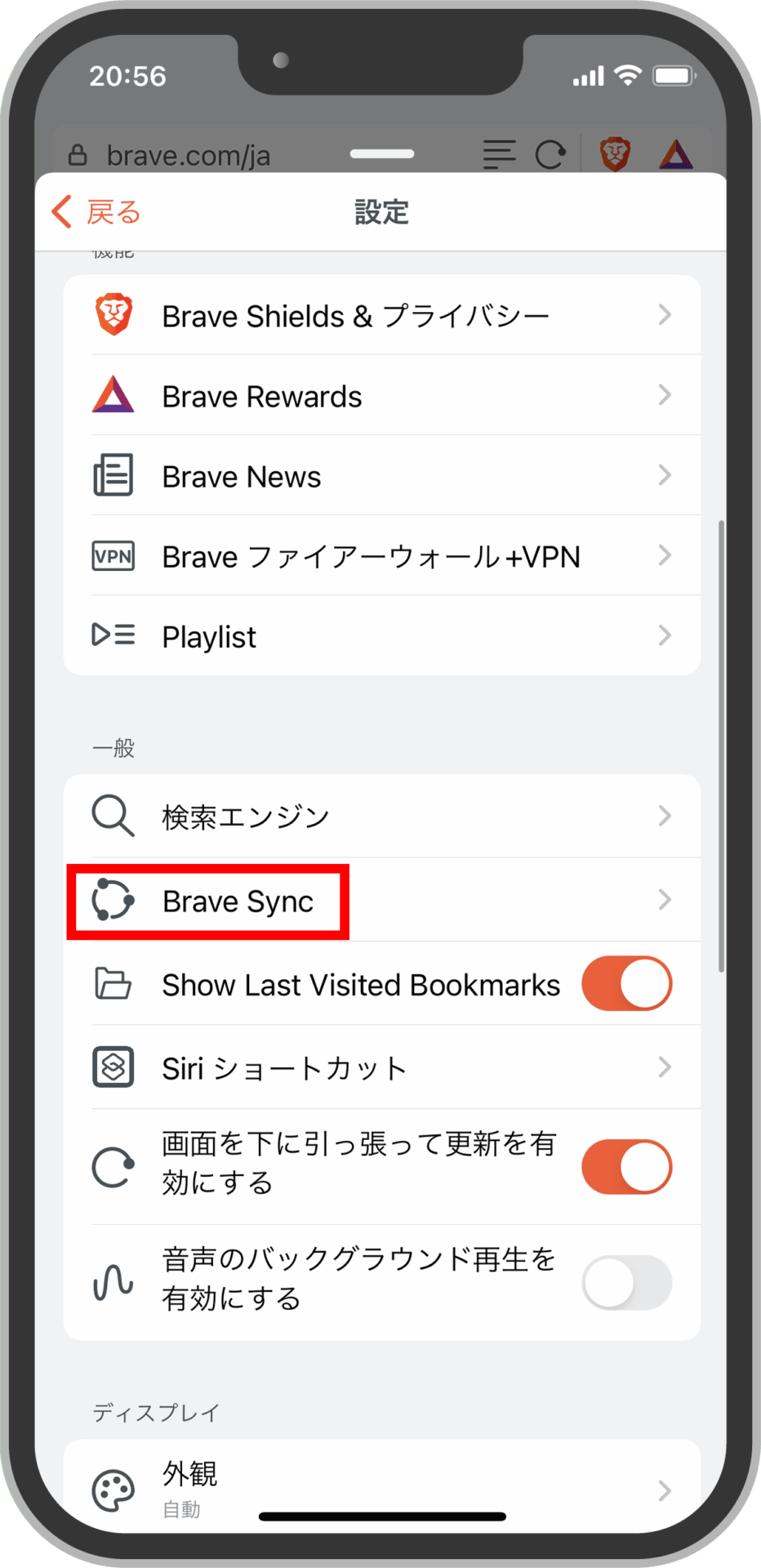Go back with the 戻る button

click(x=96, y=212)
